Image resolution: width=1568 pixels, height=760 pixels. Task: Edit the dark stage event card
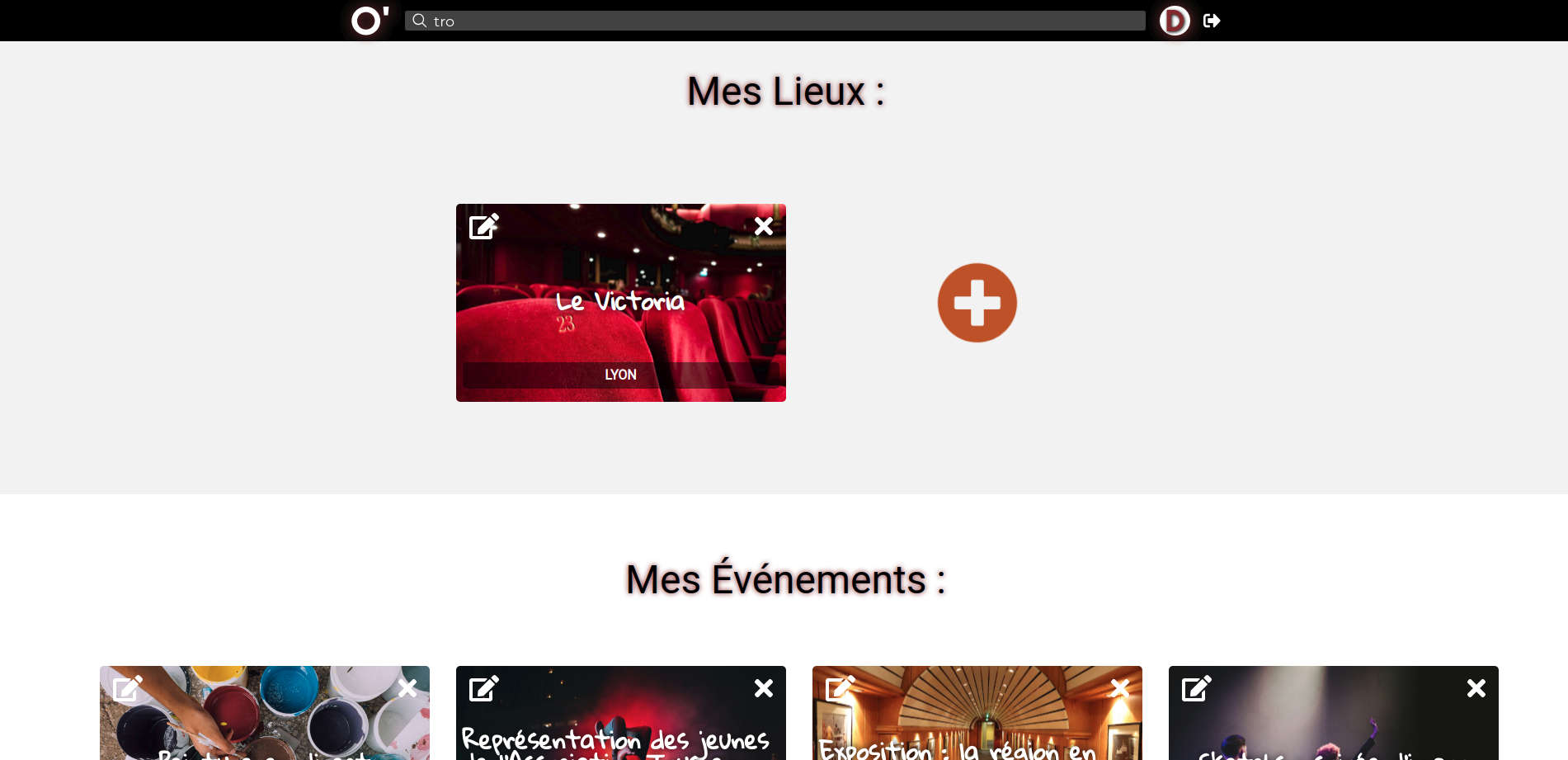pyautogui.click(x=1196, y=688)
